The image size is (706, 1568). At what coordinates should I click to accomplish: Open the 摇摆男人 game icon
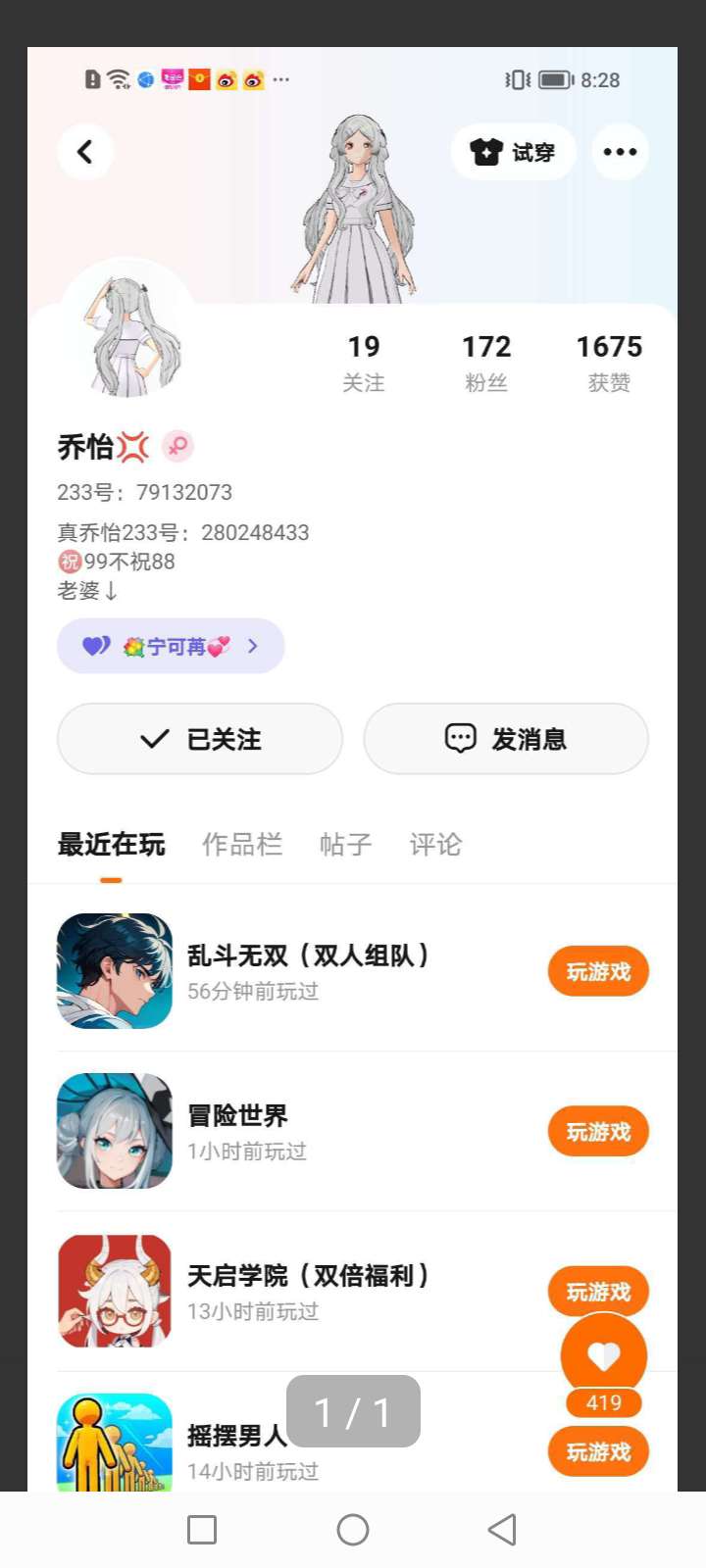[x=115, y=1443]
